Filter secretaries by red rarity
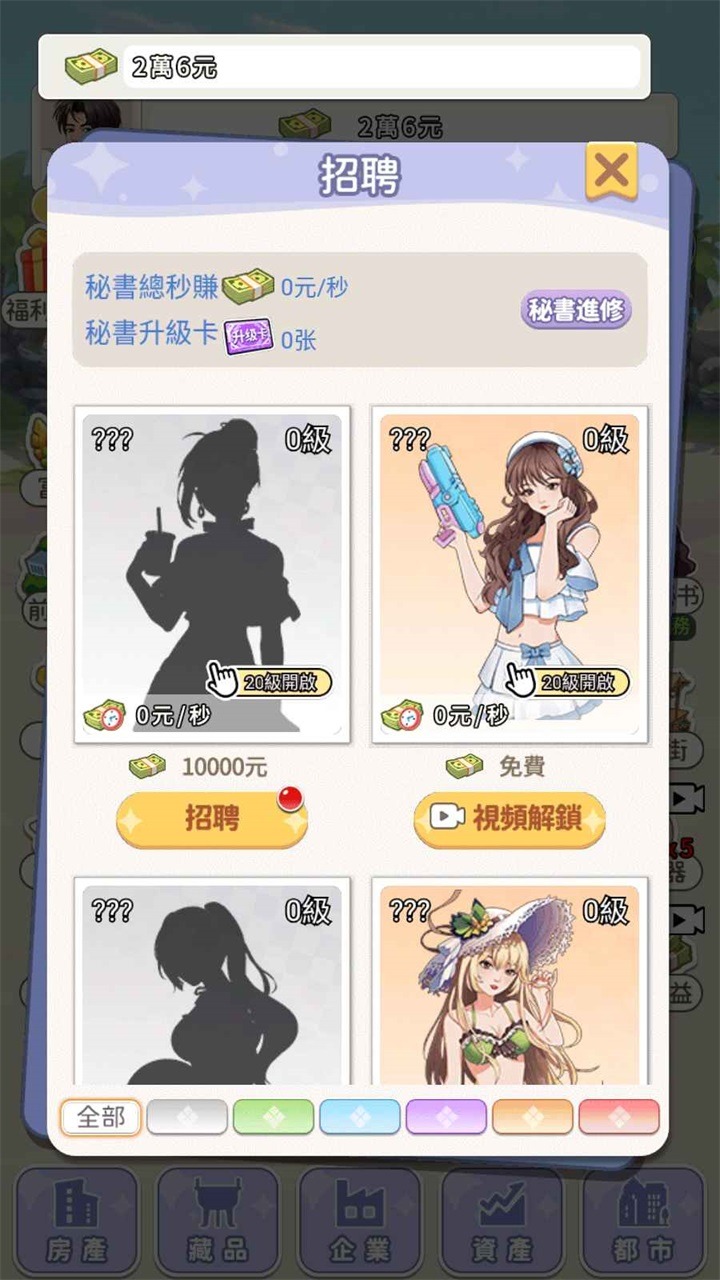Viewport: 720px width, 1280px height. pyautogui.click(x=619, y=1117)
